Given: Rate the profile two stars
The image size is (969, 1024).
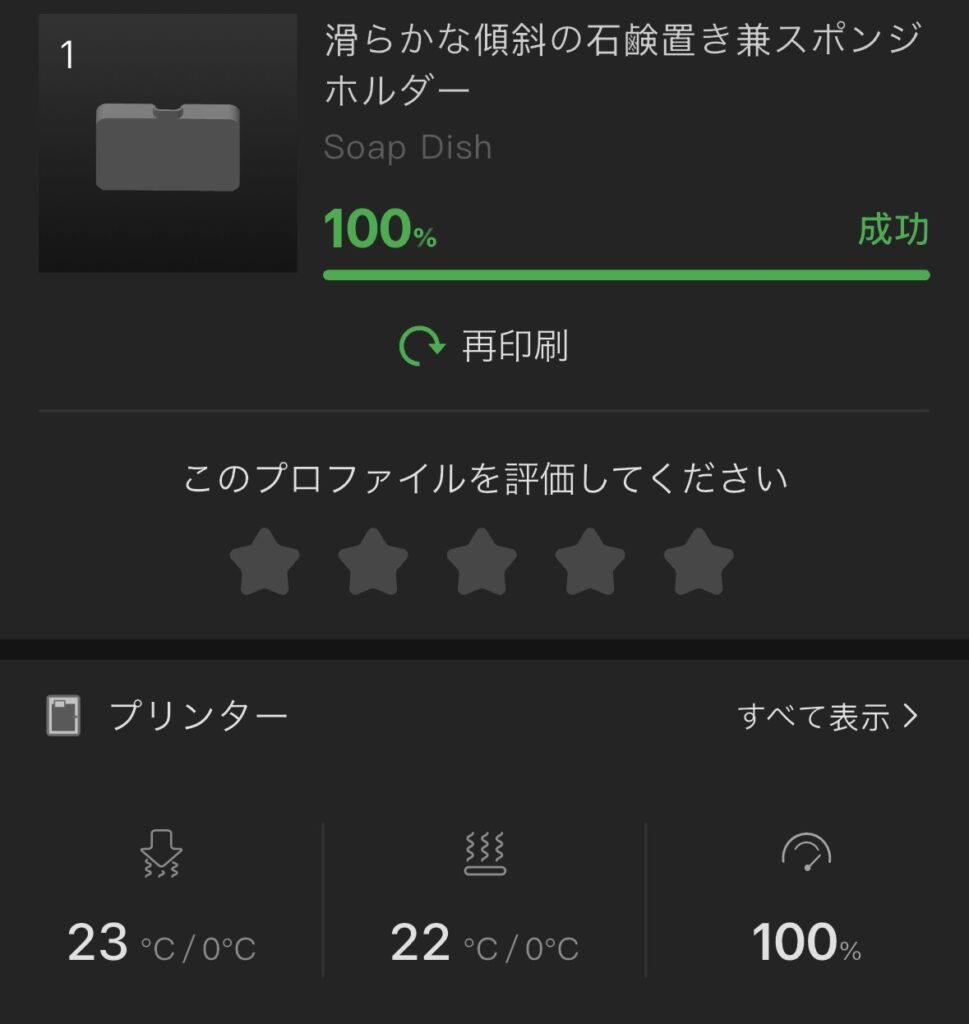Looking at the screenshot, I should click(x=373, y=562).
